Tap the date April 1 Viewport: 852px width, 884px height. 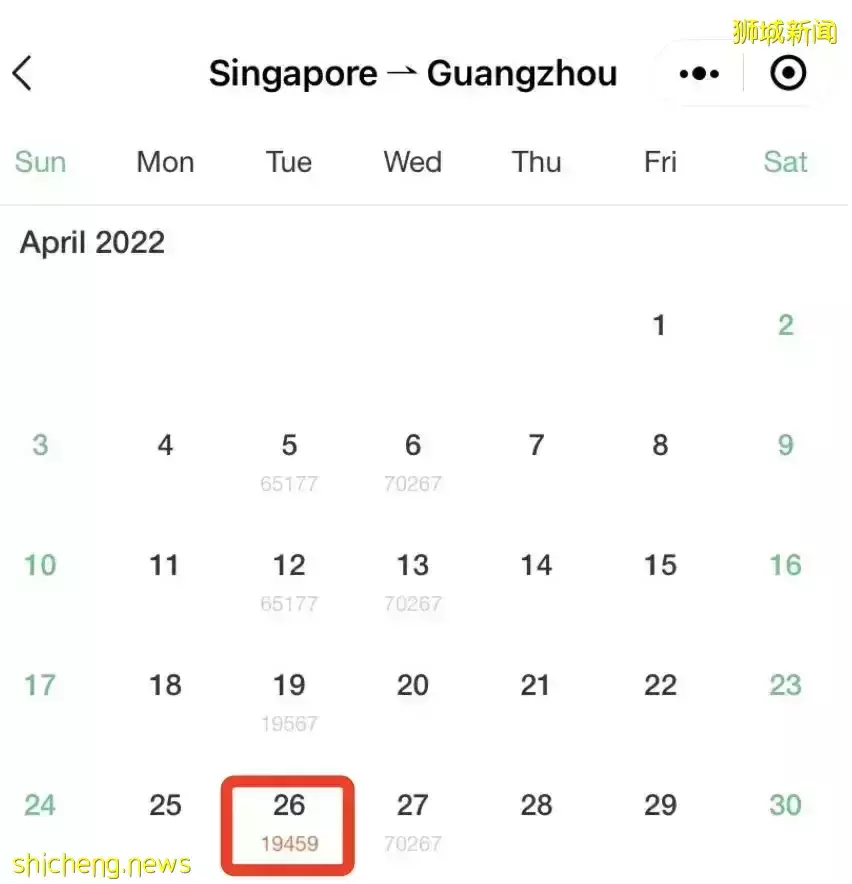[659, 326]
